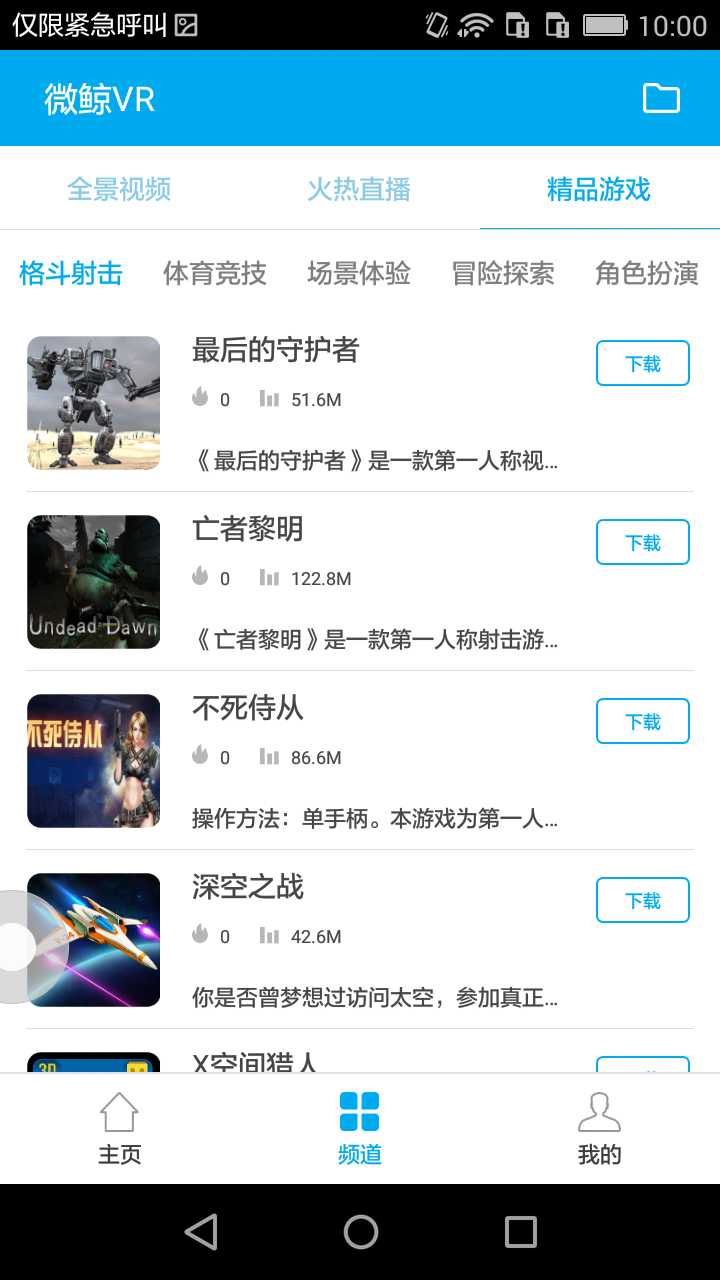Open the 角色扮演 category

coord(647,273)
